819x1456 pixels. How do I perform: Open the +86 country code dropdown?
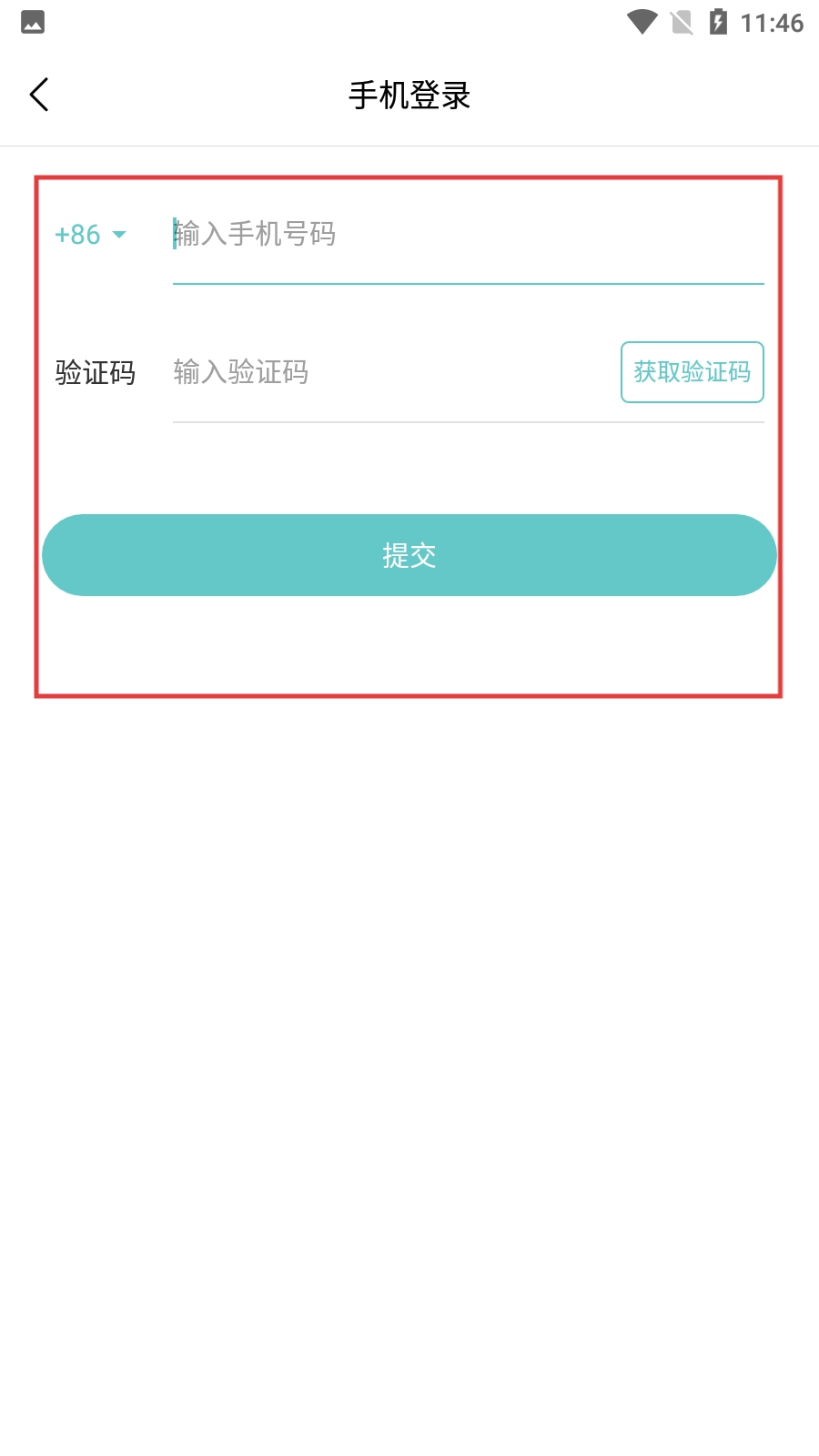(x=90, y=235)
